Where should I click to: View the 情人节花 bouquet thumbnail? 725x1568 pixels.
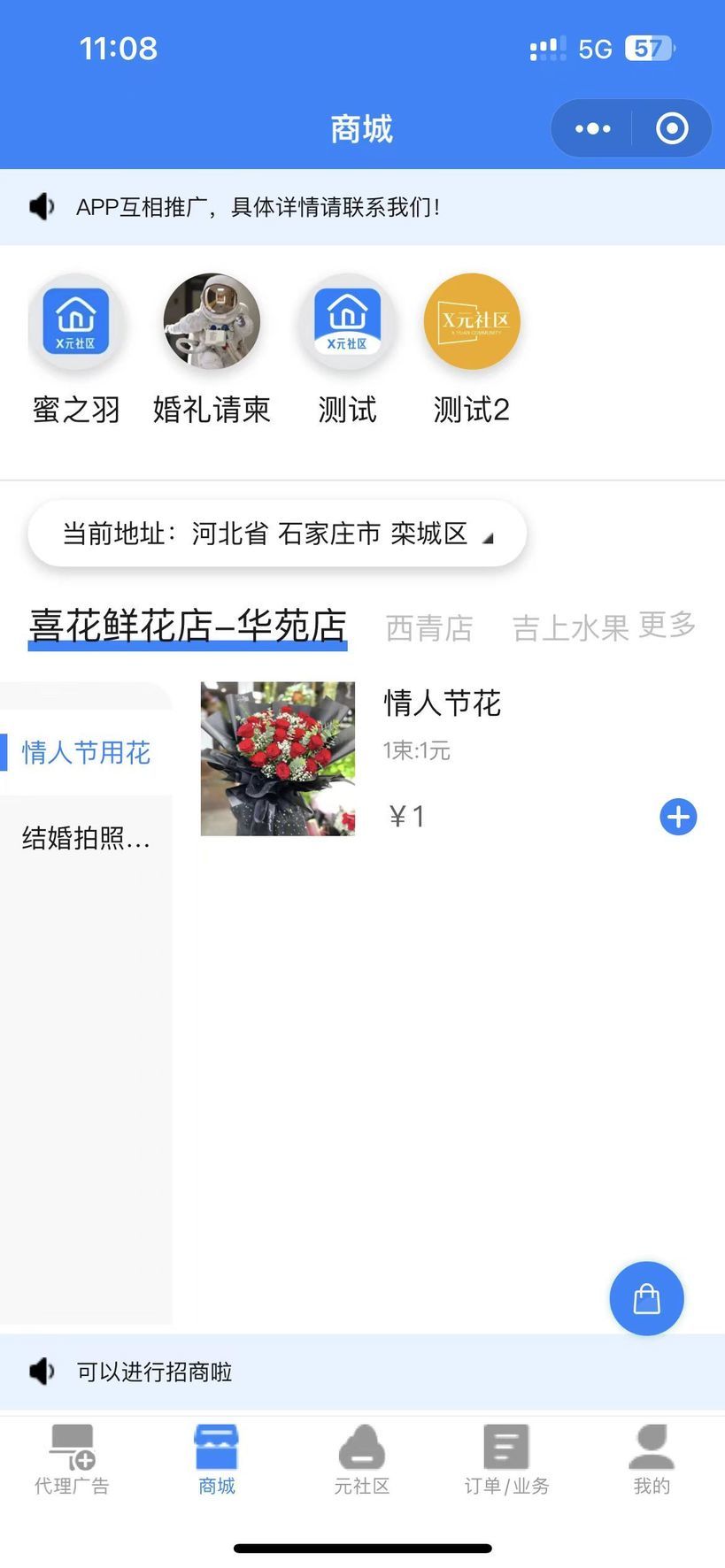tap(277, 757)
